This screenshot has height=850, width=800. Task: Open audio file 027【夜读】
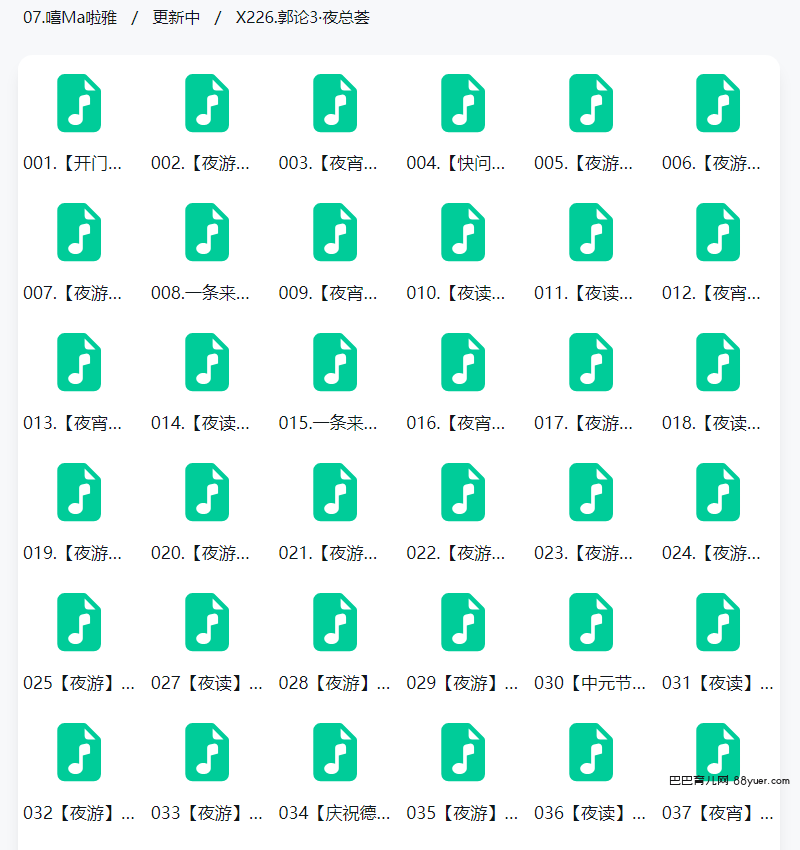[207, 623]
